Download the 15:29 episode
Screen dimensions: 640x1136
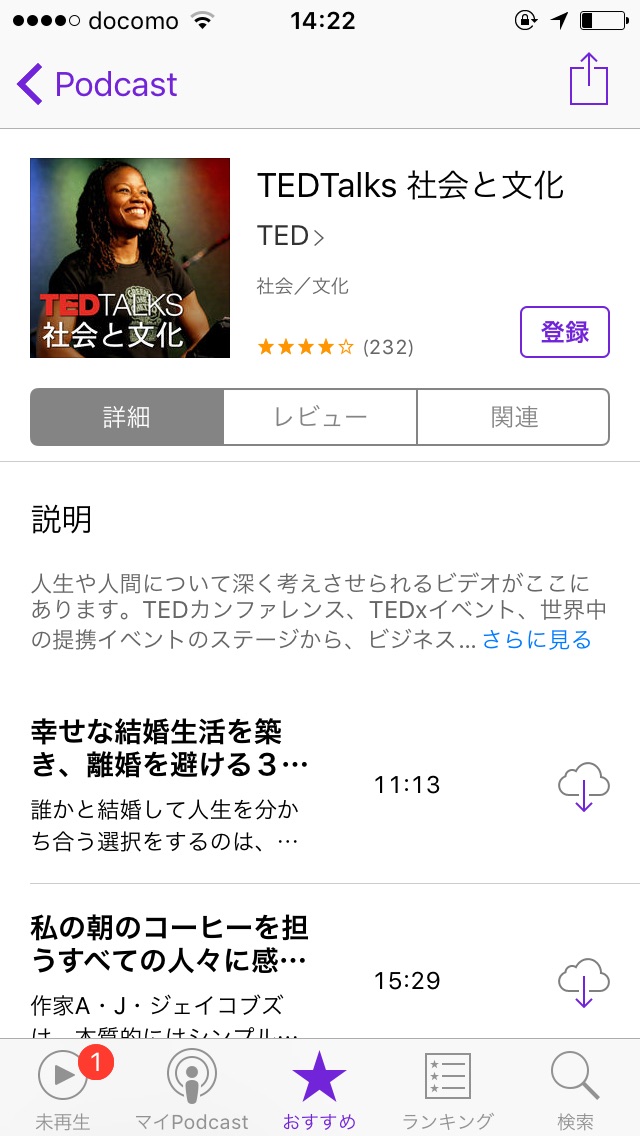(x=583, y=982)
